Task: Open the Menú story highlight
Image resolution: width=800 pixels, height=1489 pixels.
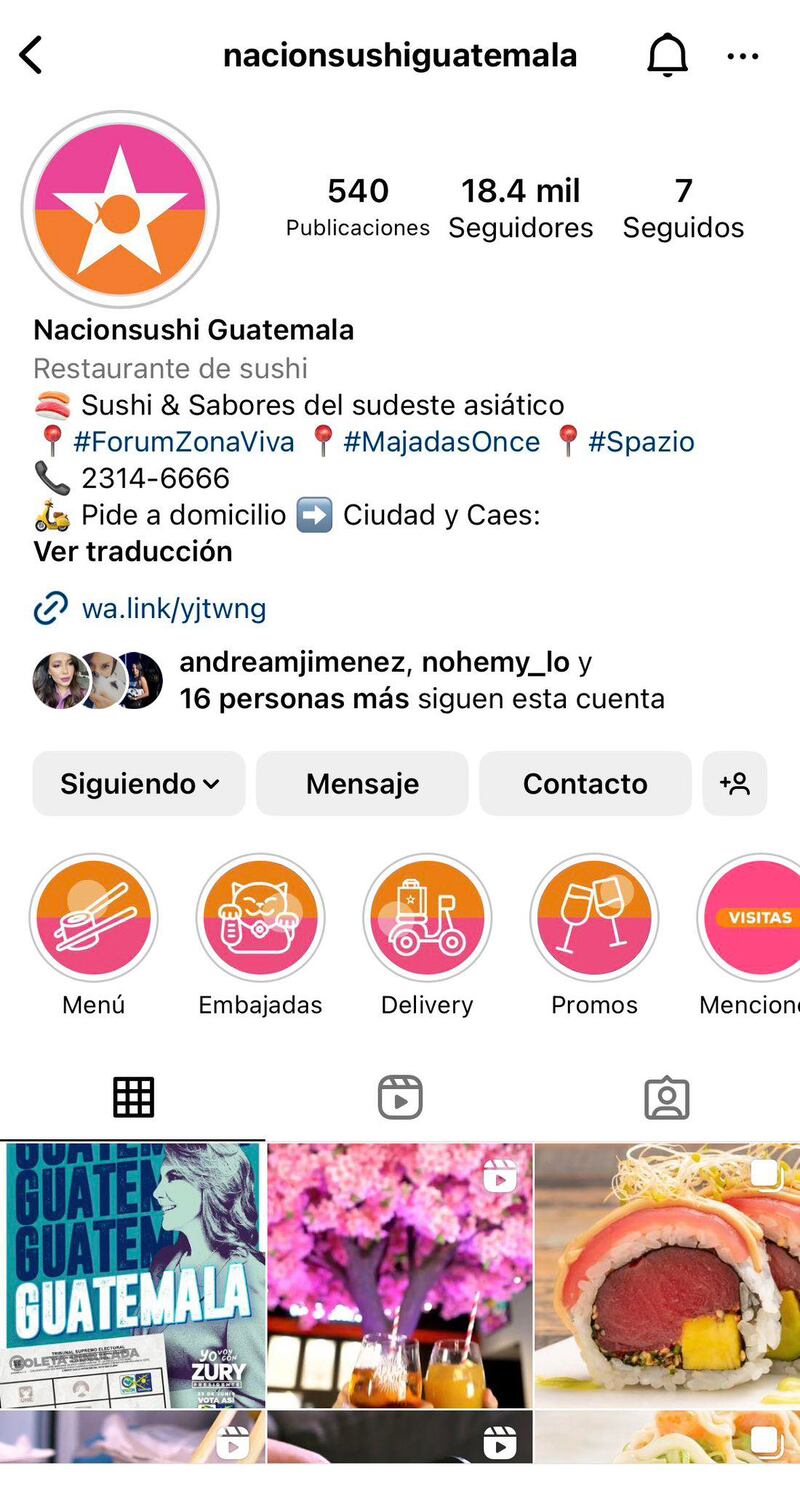Action: (94, 917)
